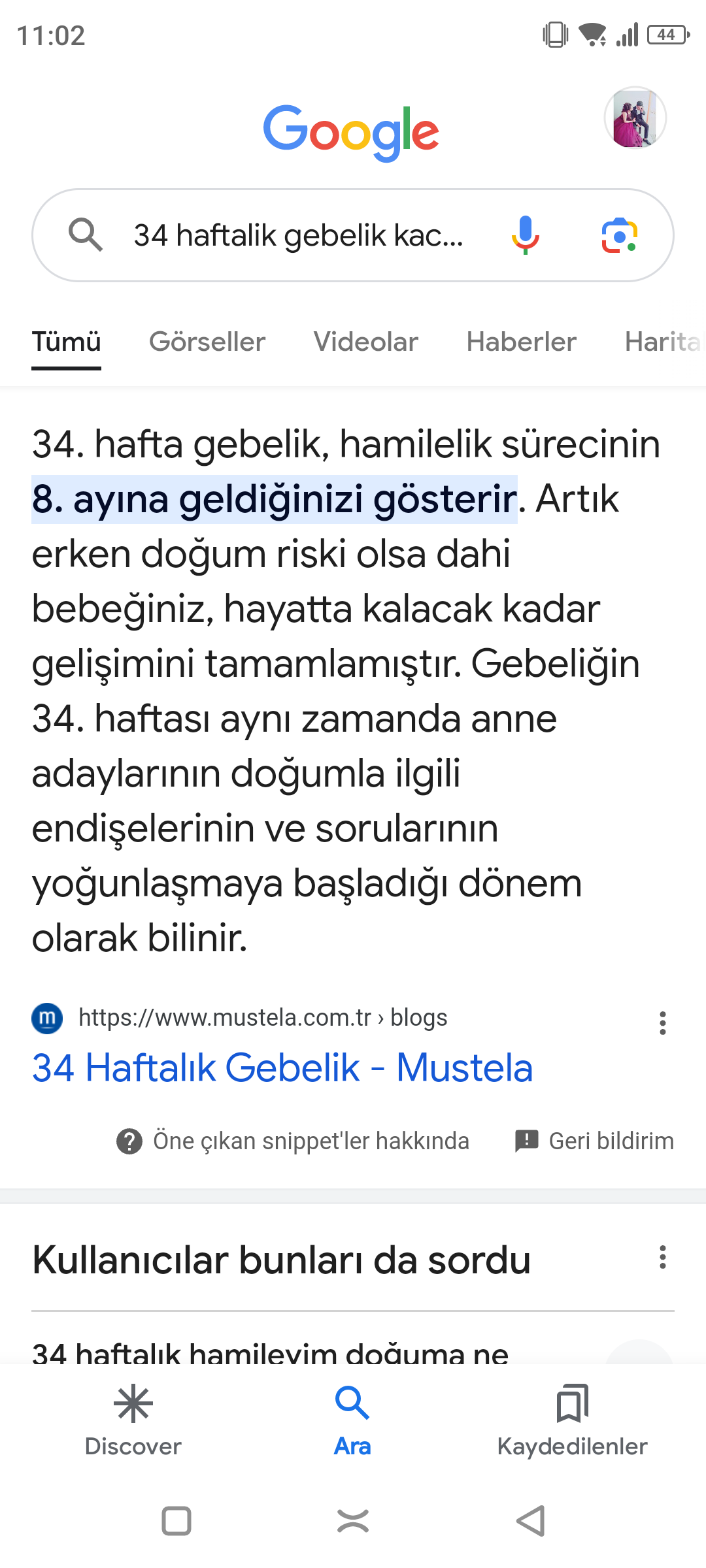Viewport: 706px width, 1568px height.
Task: Open the options for Kullanıcılar bunları da sordu
Action: point(662,1257)
